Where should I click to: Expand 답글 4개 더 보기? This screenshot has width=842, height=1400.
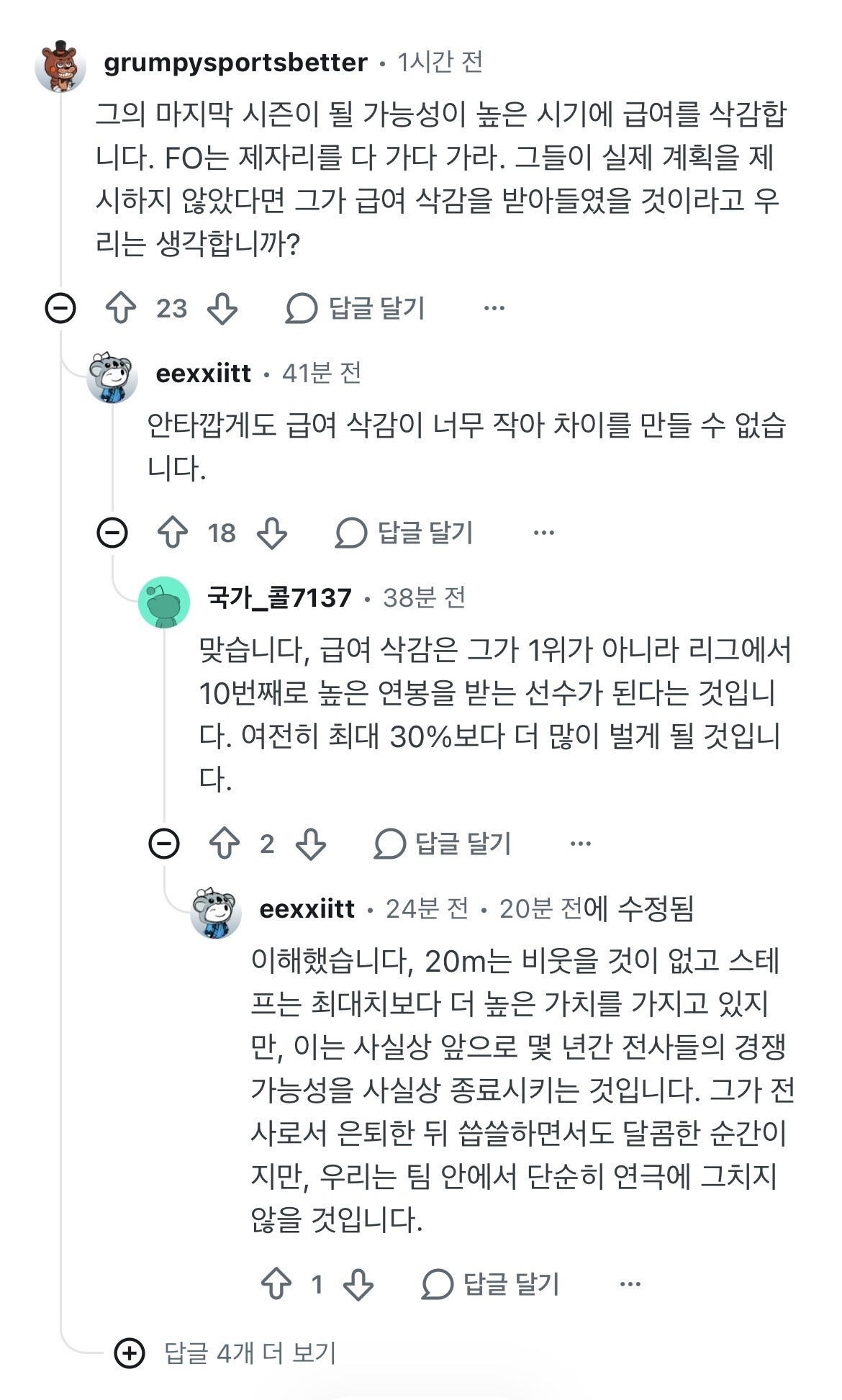[x=226, y=1352]
